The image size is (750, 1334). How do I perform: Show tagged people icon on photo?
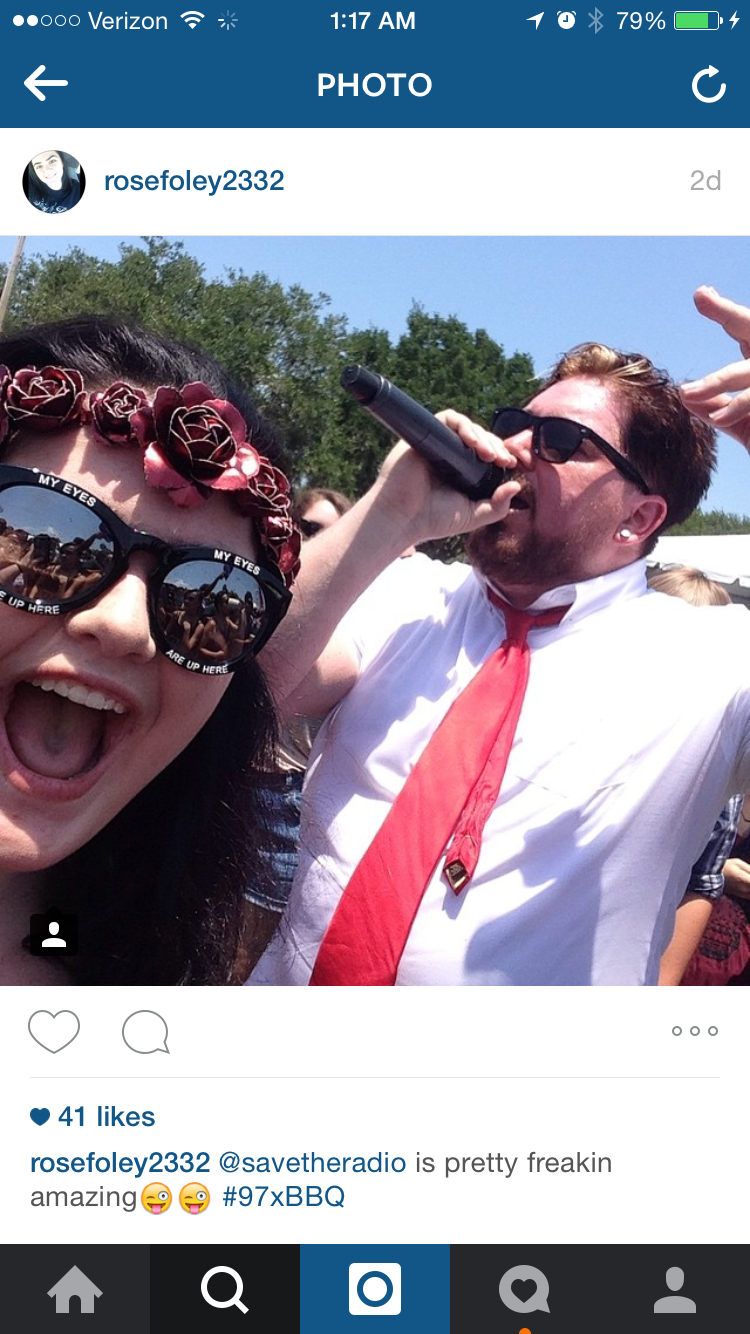point(54,934)
